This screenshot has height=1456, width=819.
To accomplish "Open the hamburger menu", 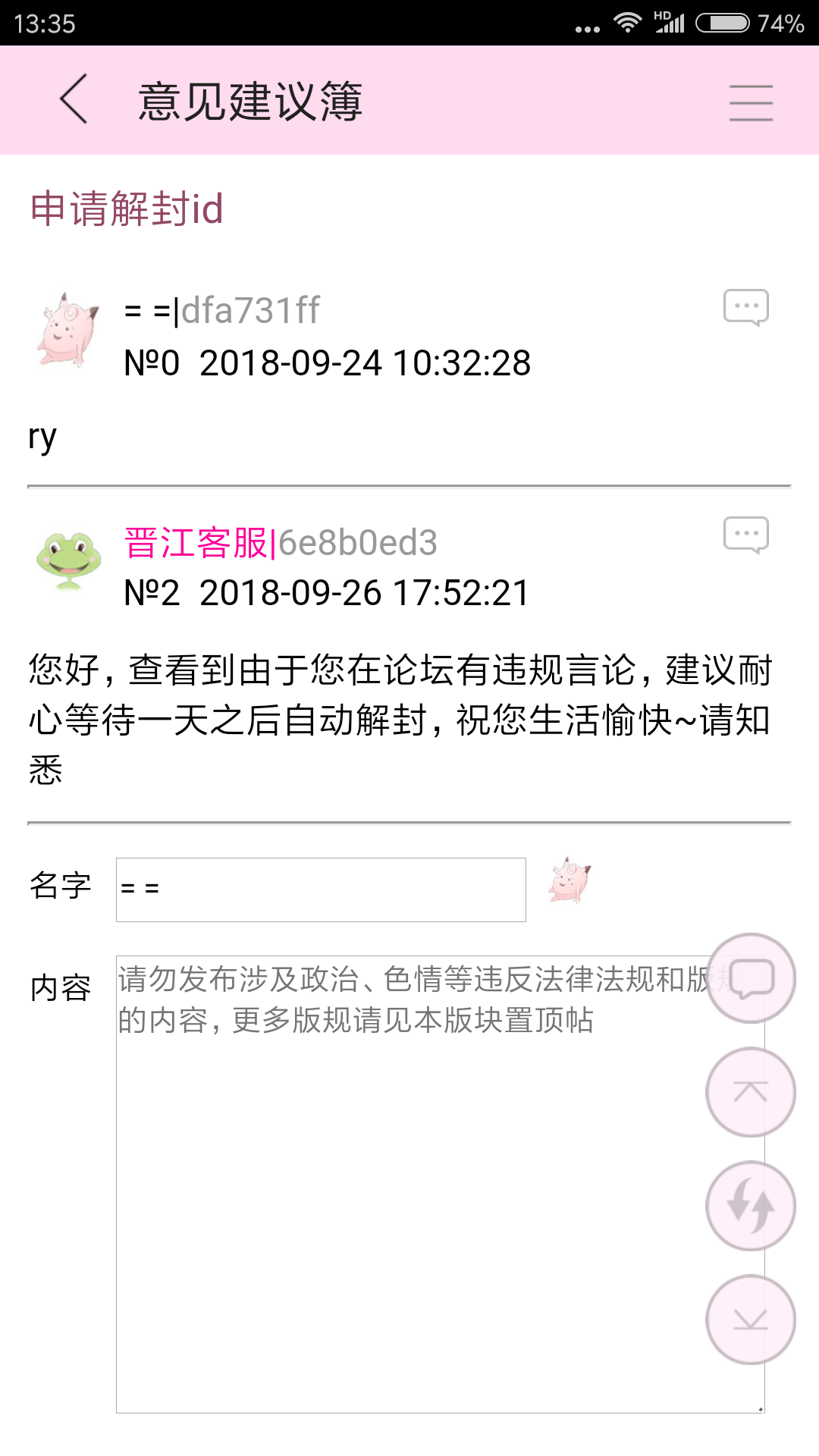I will click(751, 102).
